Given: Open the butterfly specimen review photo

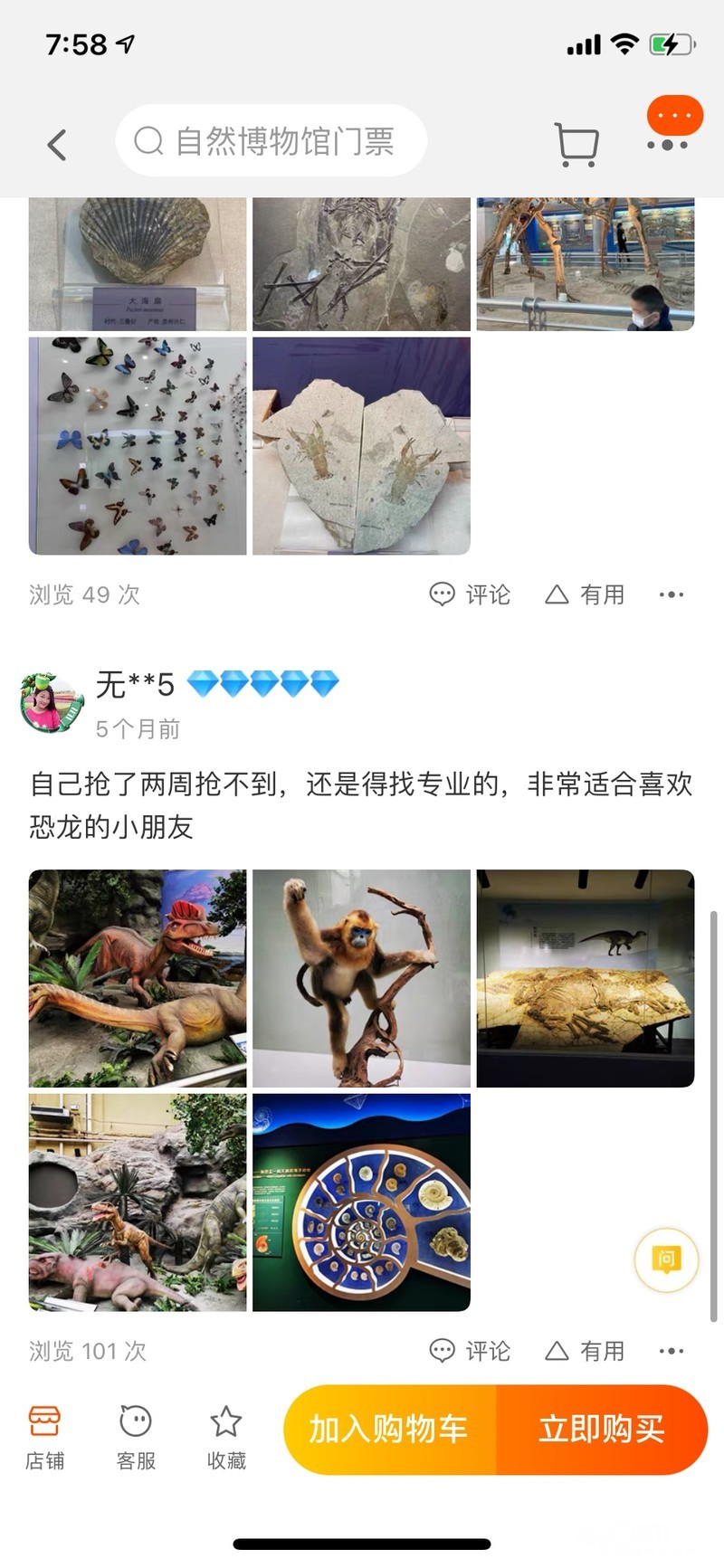Looking at the screenshot, I should tap(138, 446).
